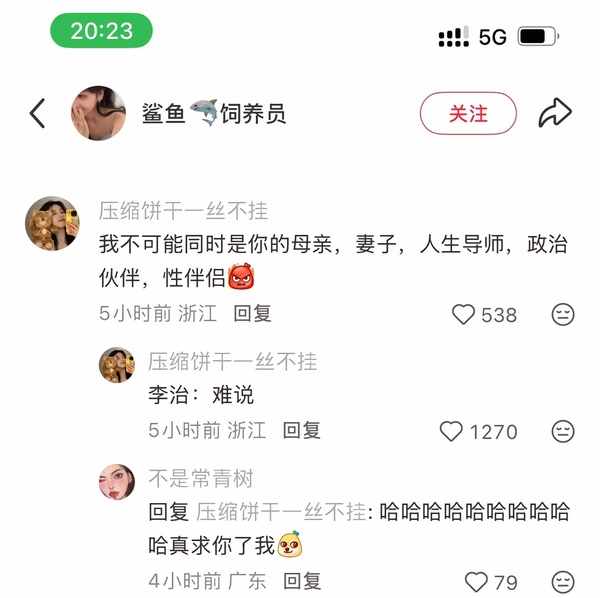Like the 李治：难说 reply
The width and height of the screenshot is (600, 598).
tap(452, 432)
